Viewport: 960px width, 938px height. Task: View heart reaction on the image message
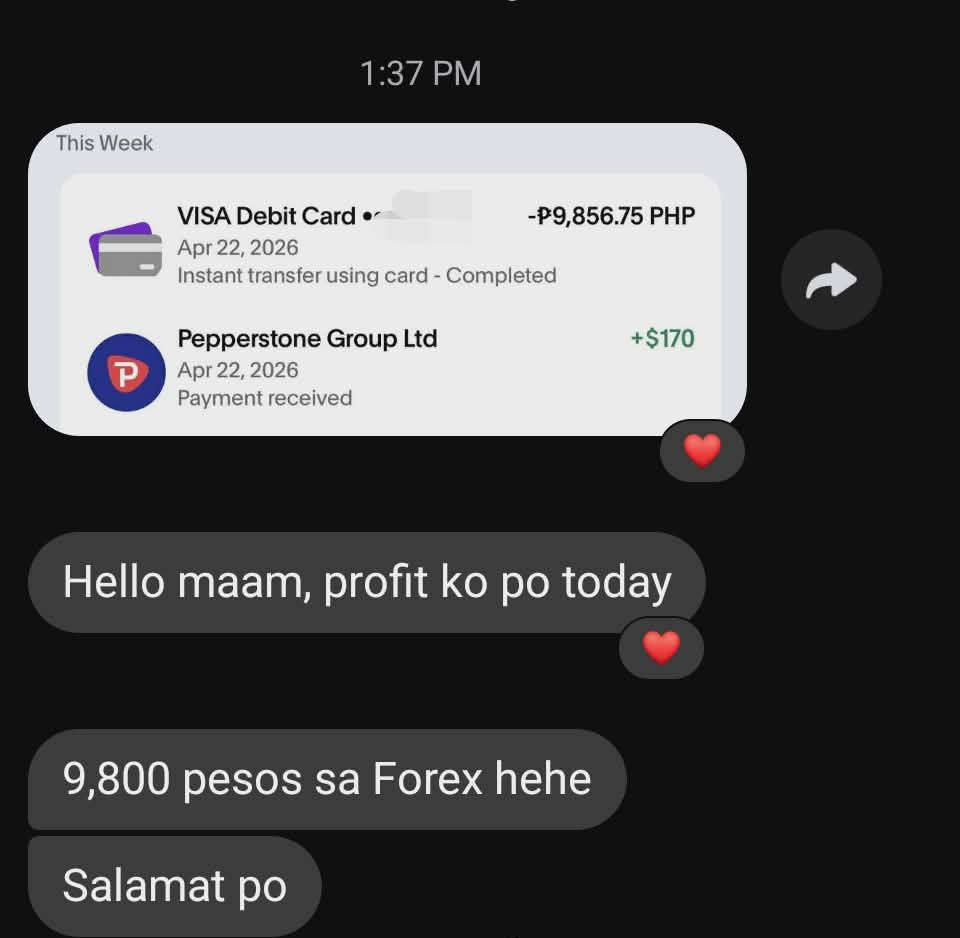702,451
